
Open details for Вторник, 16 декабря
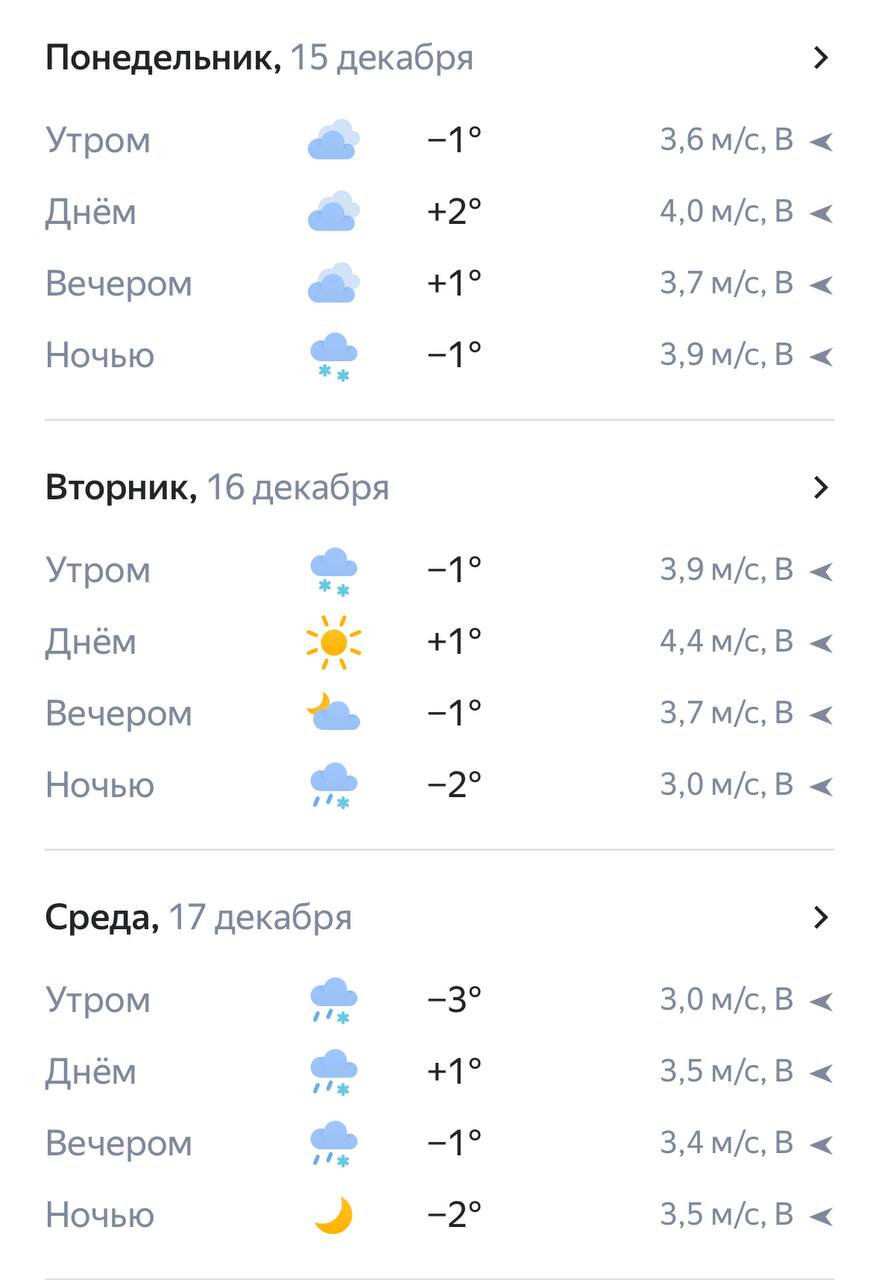click(821, 488)
